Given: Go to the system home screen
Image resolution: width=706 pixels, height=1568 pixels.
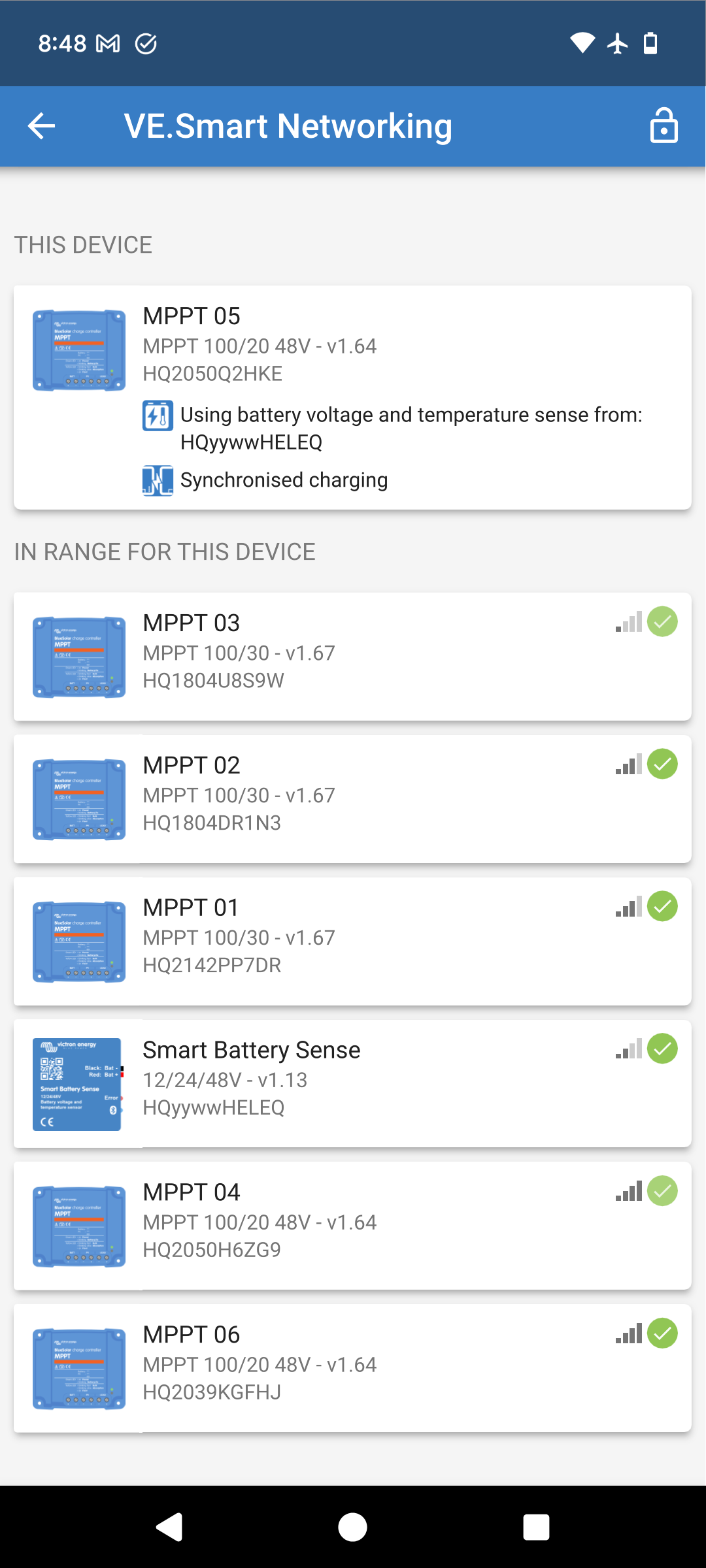Looking at the screenshot, I should pos(352,1527).
